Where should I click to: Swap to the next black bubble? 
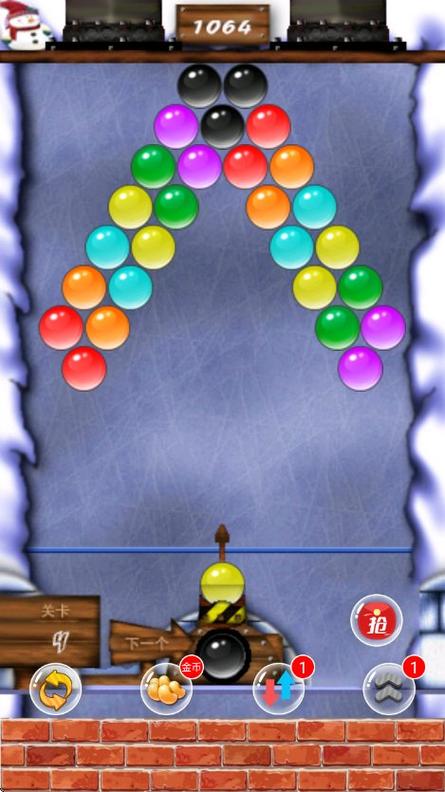223,656
